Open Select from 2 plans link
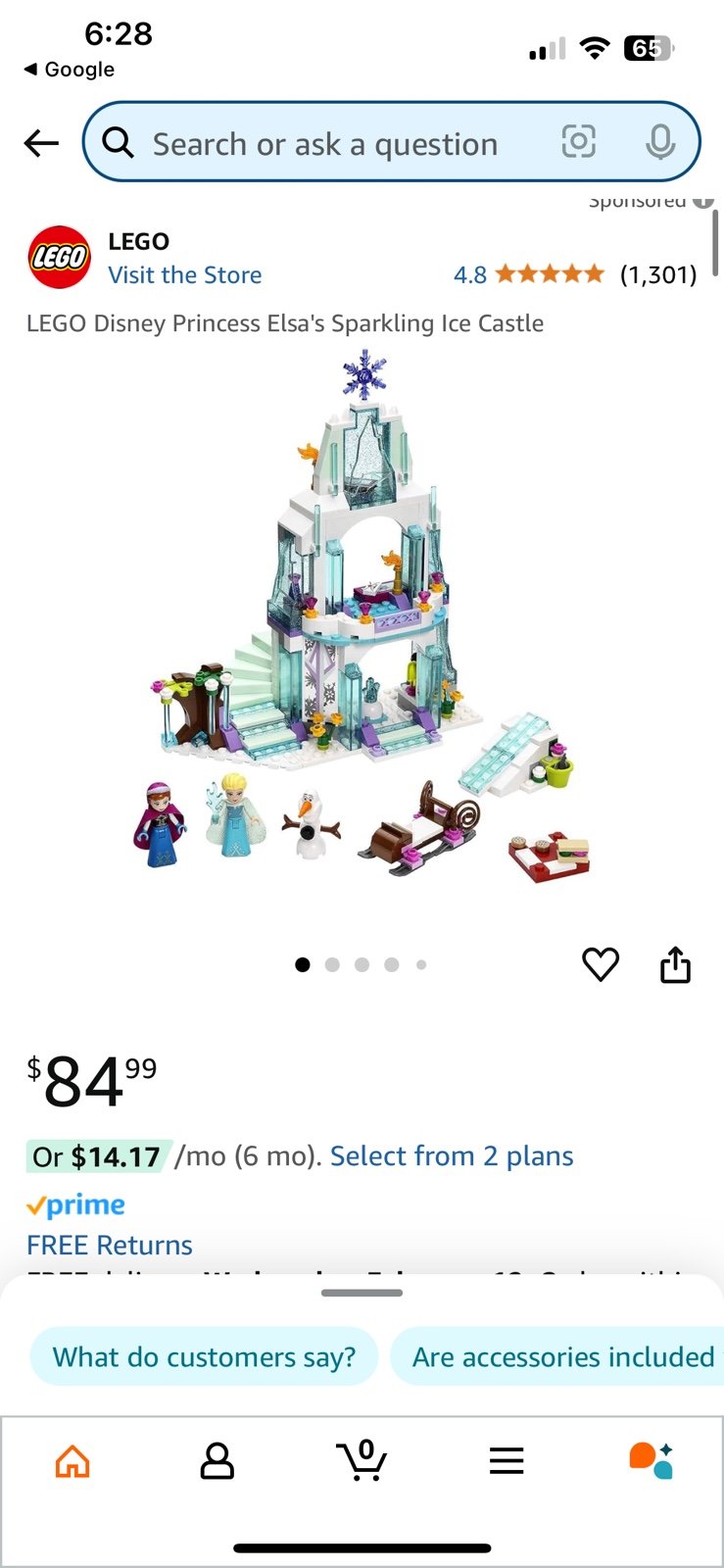The height and width of the screenshot is (1568, 724). [x=452, y=1156]
